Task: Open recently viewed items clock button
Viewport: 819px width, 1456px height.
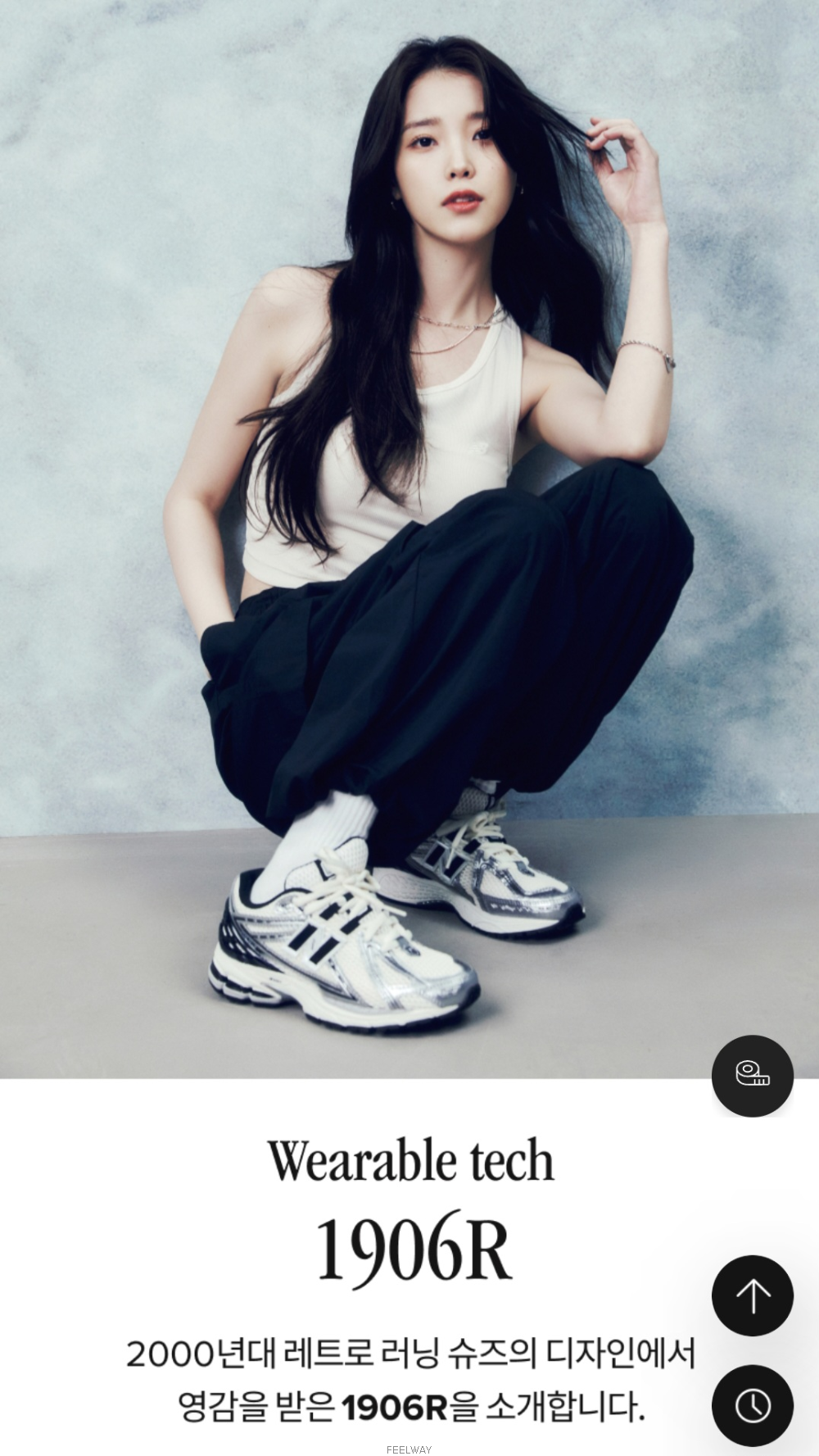Action: (x=752, y=1405)
